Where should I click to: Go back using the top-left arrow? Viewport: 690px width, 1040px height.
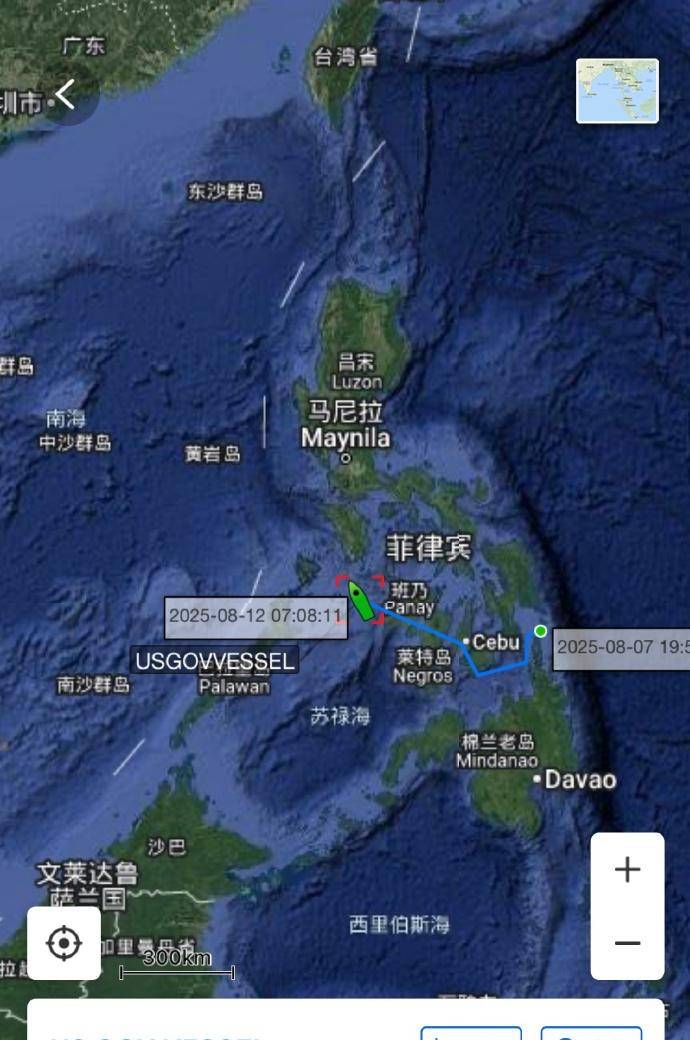(65, 96)
